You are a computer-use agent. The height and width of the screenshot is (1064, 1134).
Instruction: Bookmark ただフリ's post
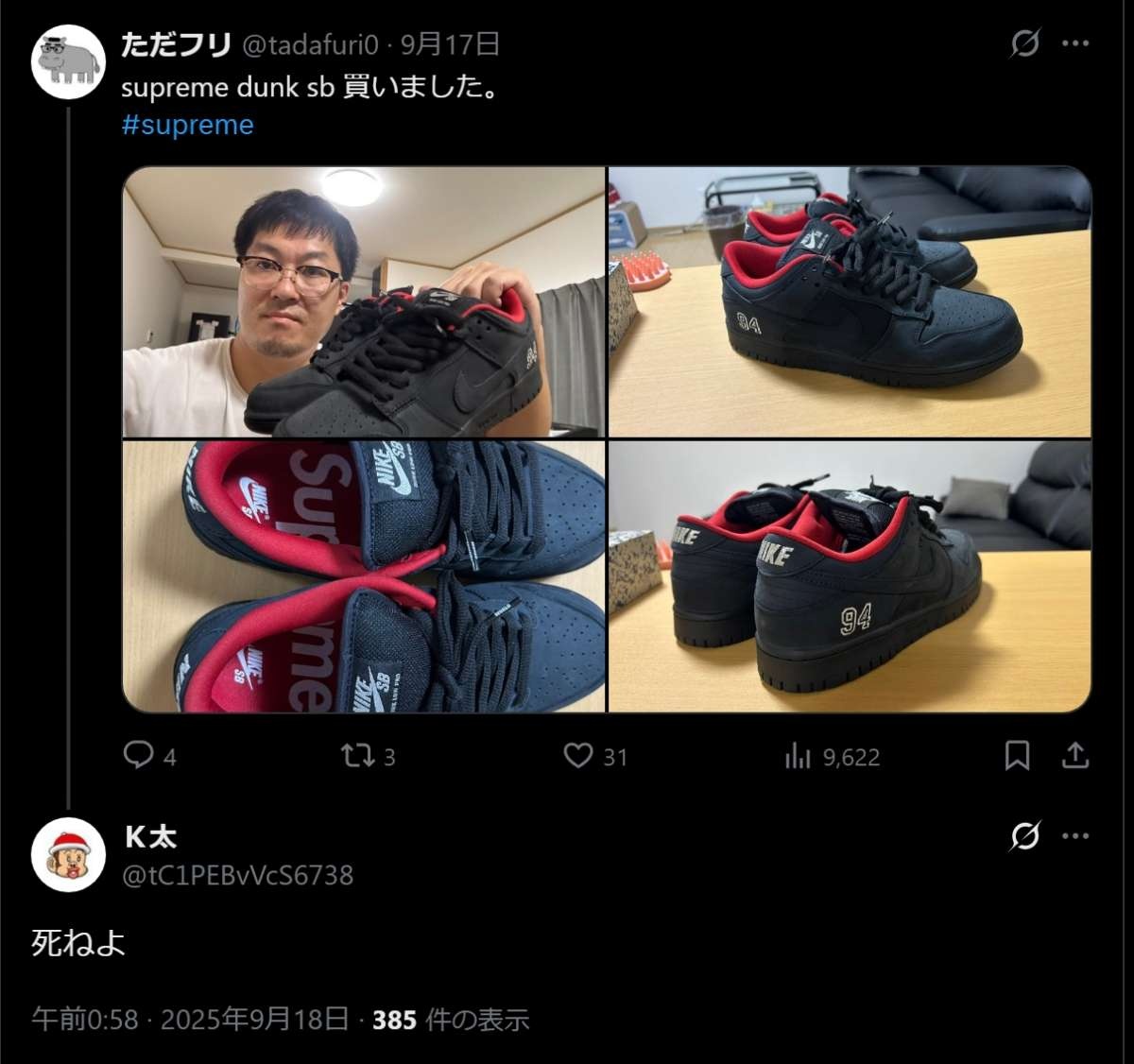1017,756
